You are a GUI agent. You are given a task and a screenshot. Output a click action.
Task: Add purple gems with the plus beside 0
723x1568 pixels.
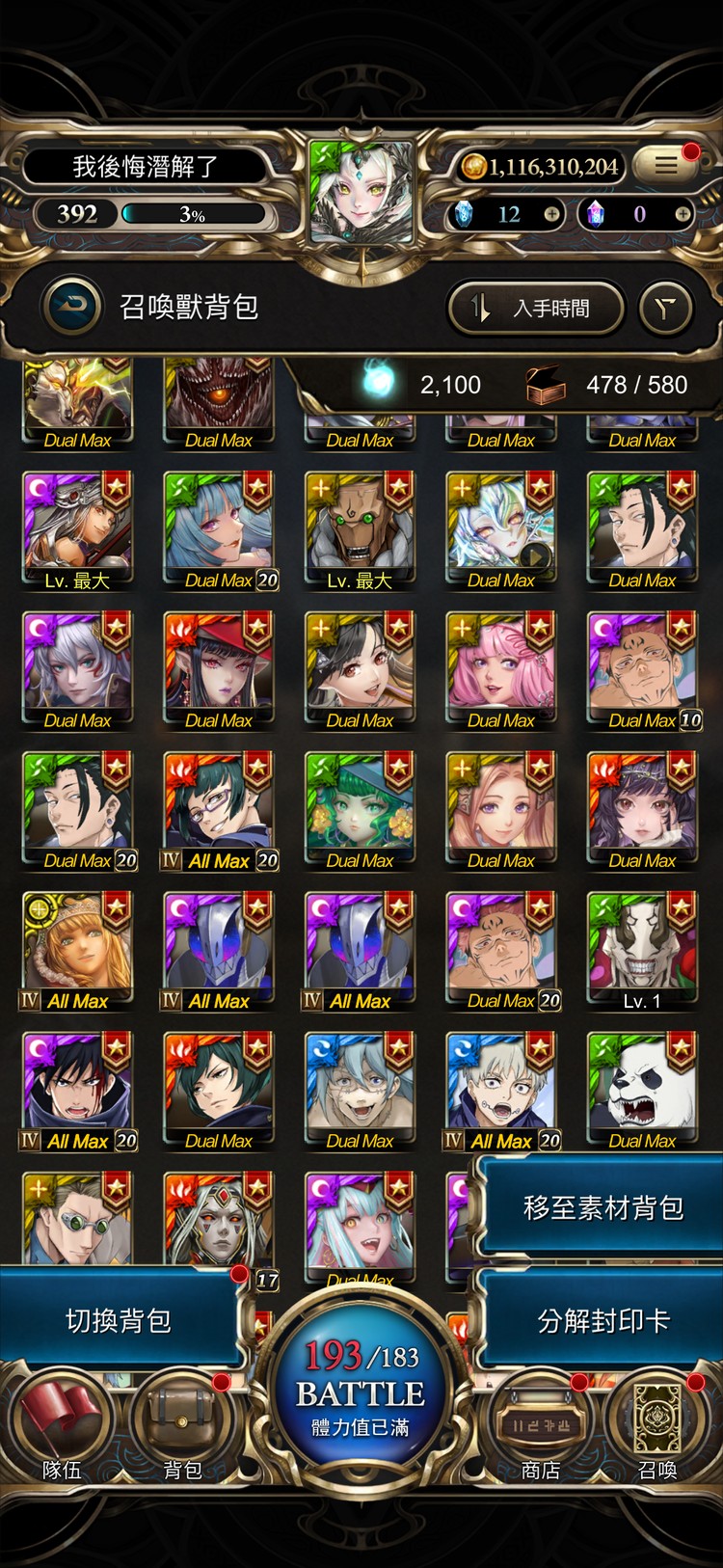coord(682,214)
